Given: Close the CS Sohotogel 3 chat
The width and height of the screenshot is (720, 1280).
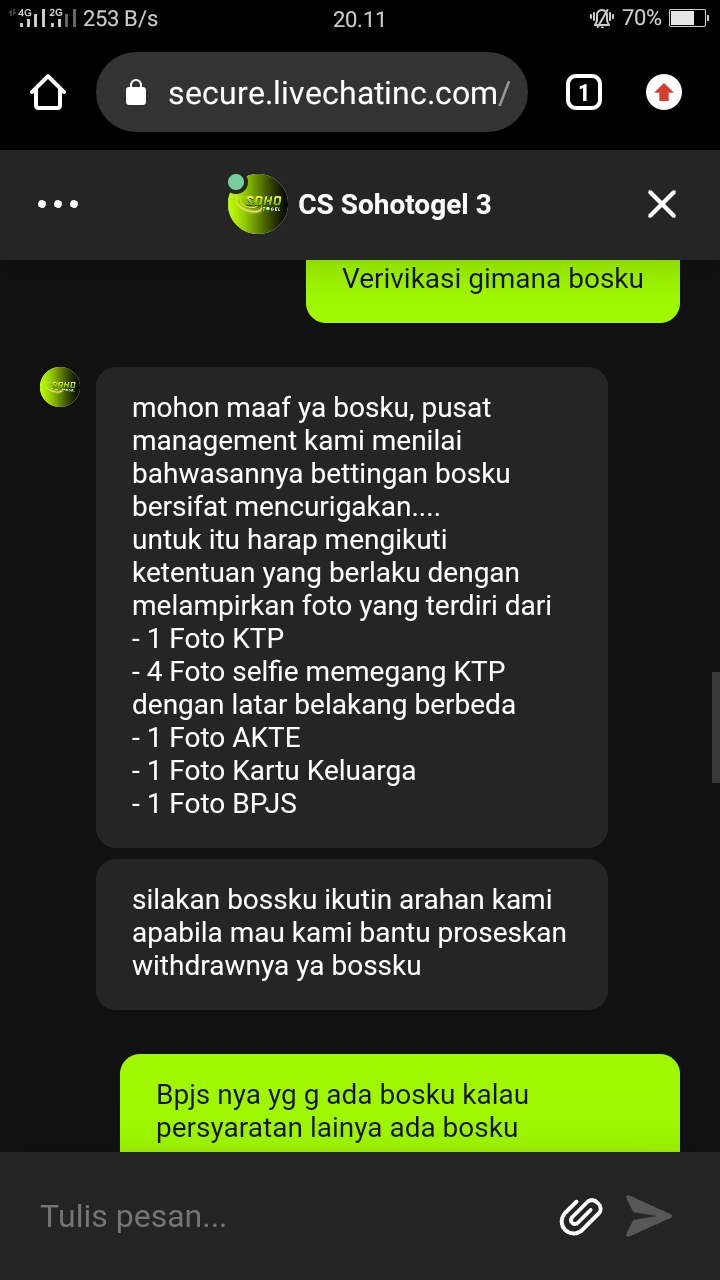Looking at the screenshot, I should [x=662, y=204].
